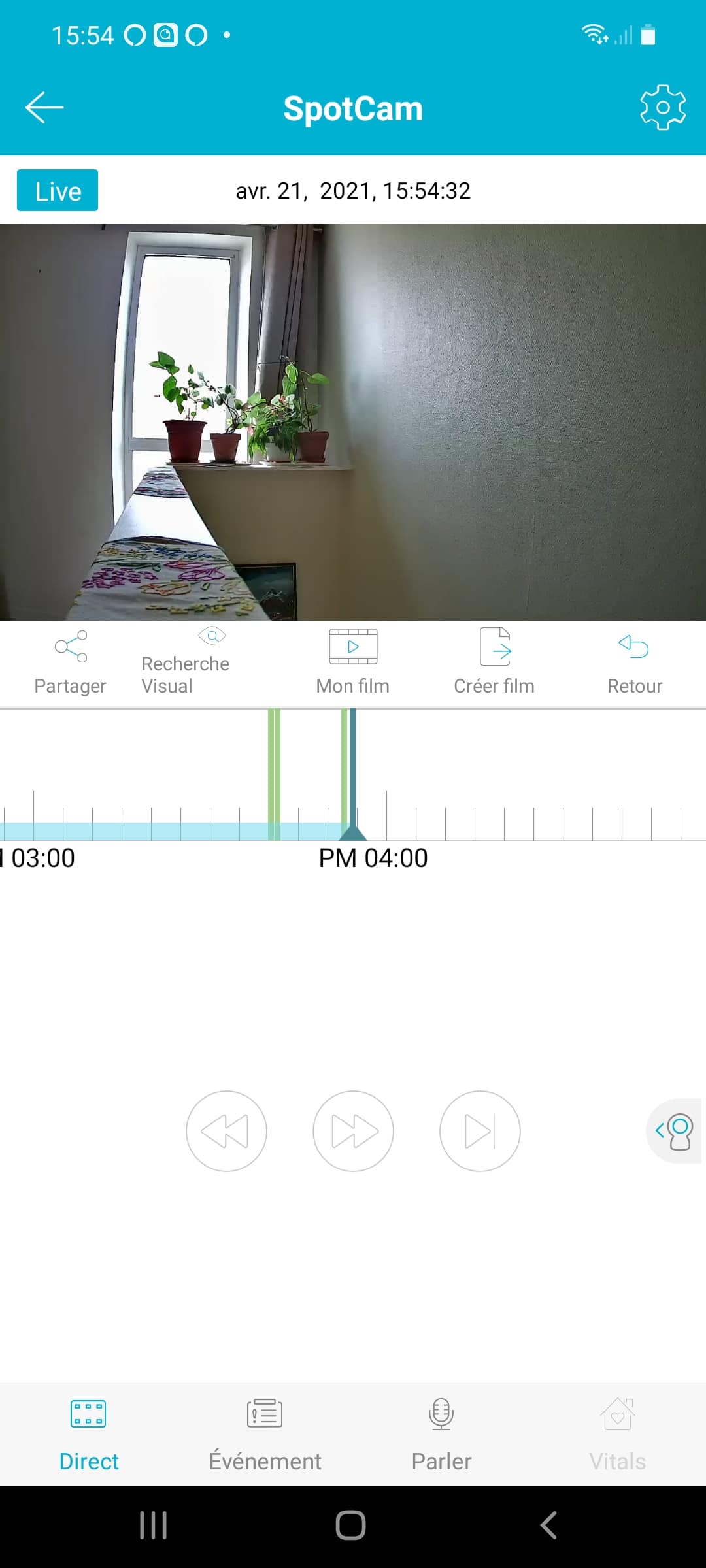The height and width of the screenshot is (1568, 706).
Task: Fast forward the footage
Action: [353, 1131]
